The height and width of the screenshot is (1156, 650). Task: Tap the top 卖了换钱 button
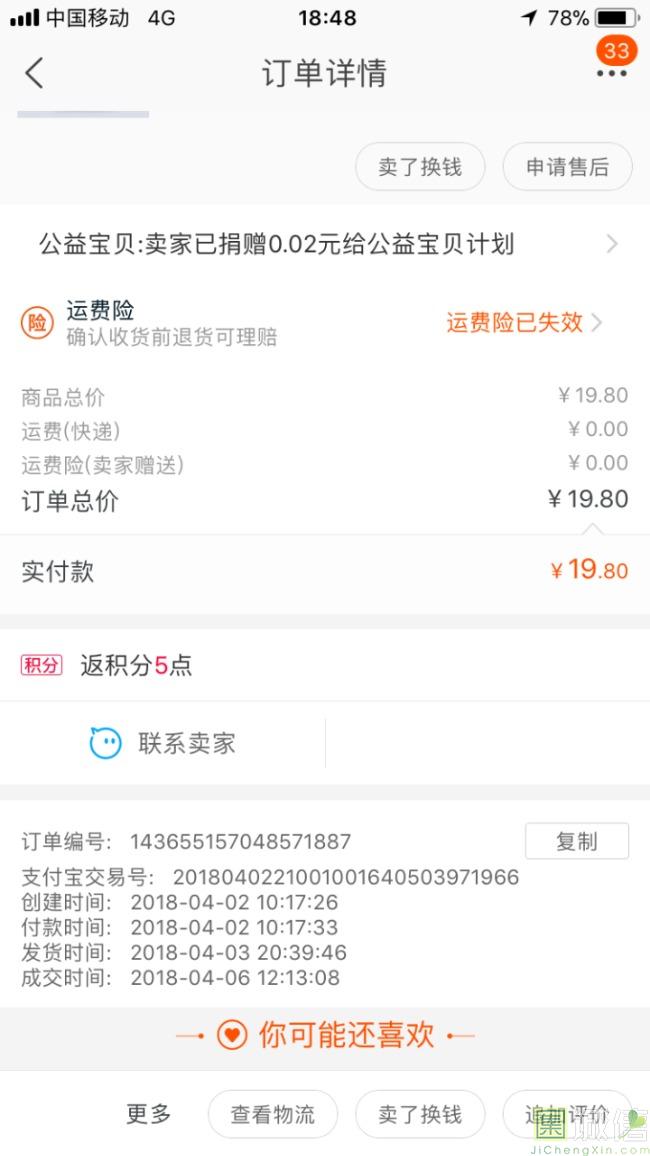click(420, 167)
